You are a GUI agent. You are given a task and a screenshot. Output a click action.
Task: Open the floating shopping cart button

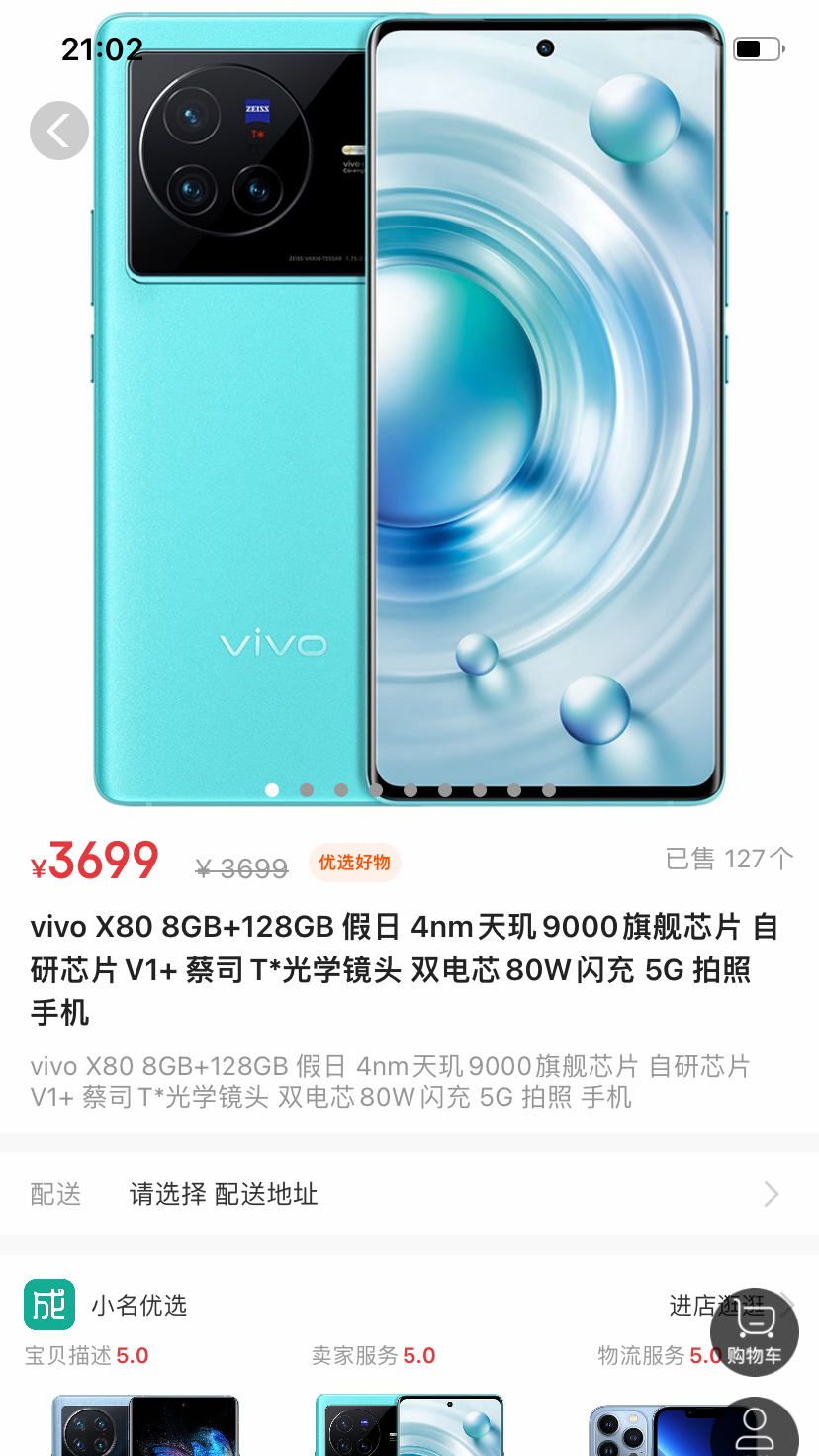point(755,1331)
